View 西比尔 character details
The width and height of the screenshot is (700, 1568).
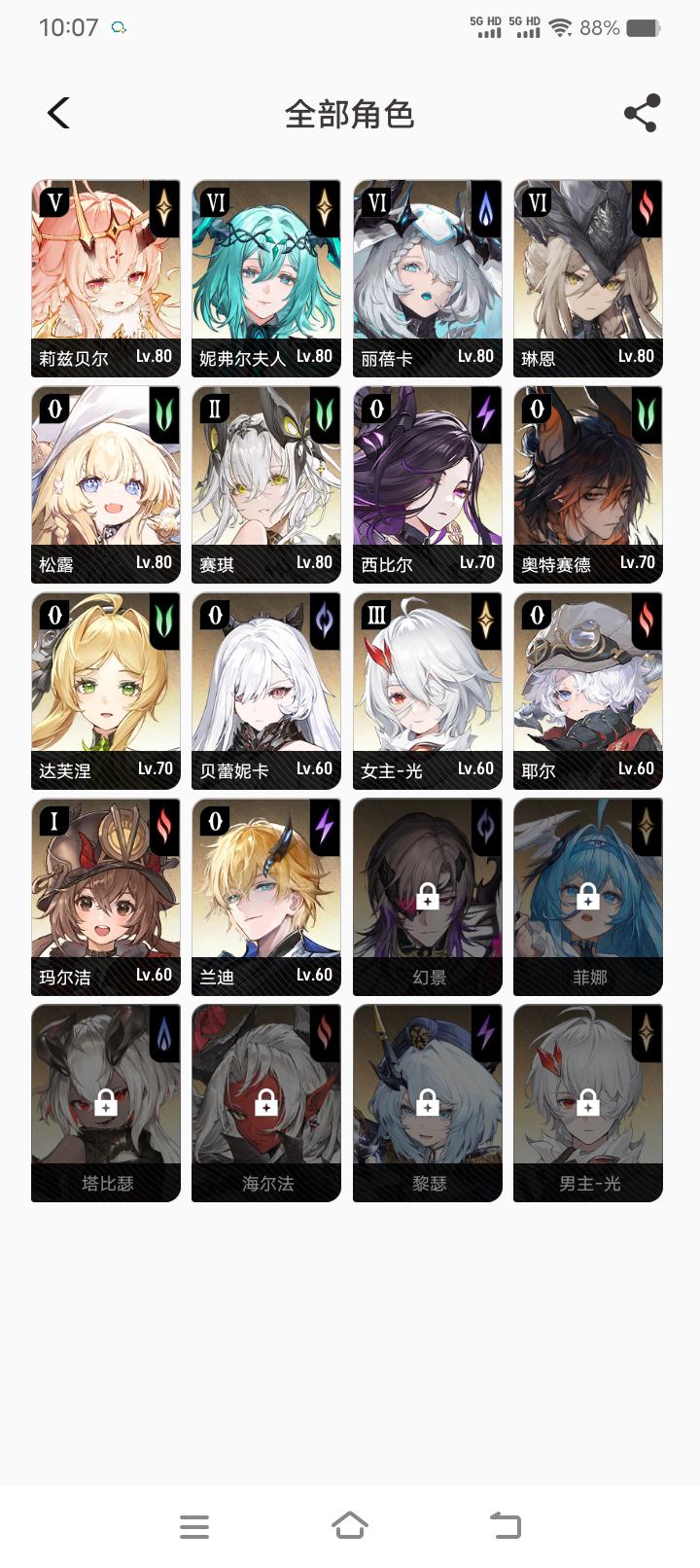click(x=428, y=483)
